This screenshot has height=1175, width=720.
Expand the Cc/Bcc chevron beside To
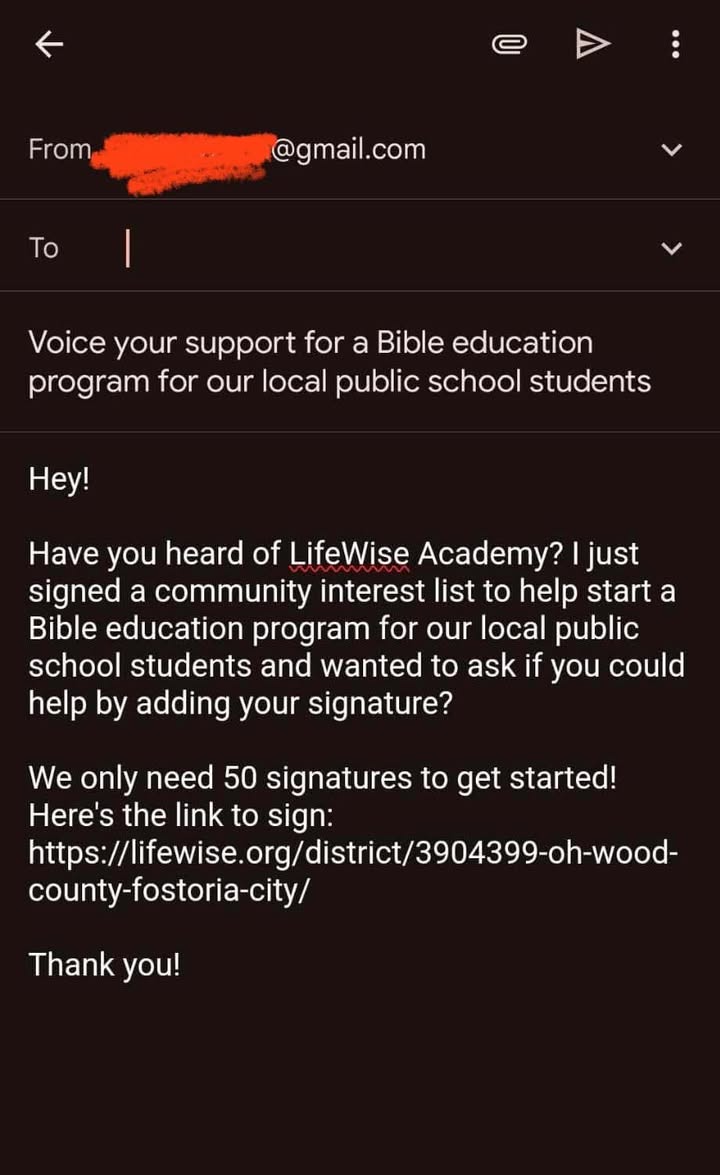(672, 248)
